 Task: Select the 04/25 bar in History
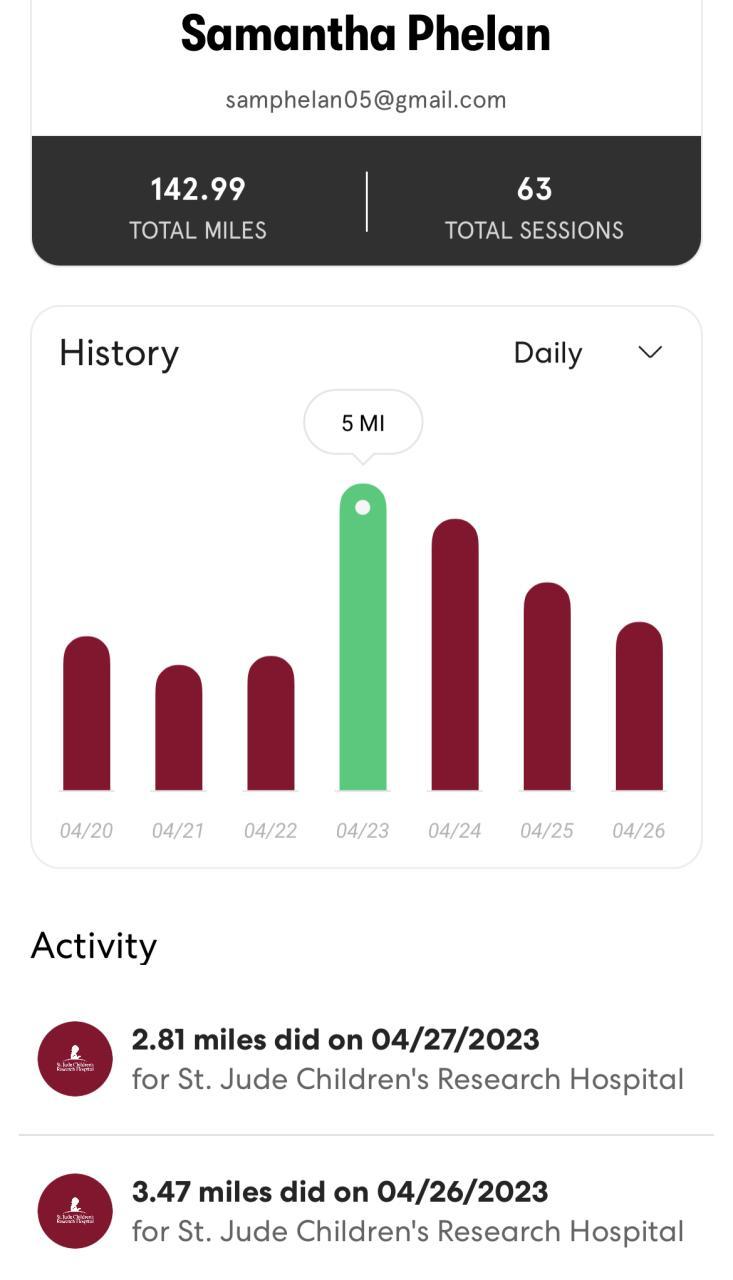pyautogui.click(x=547, y=687)
